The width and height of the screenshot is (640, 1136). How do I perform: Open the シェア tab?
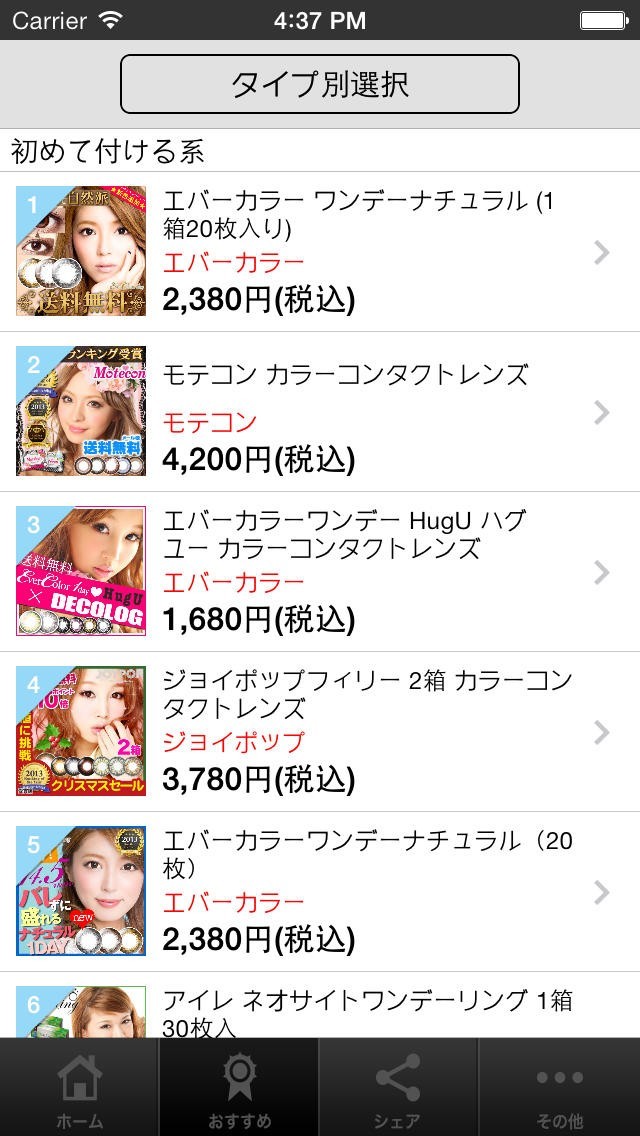pos(399,1088)
